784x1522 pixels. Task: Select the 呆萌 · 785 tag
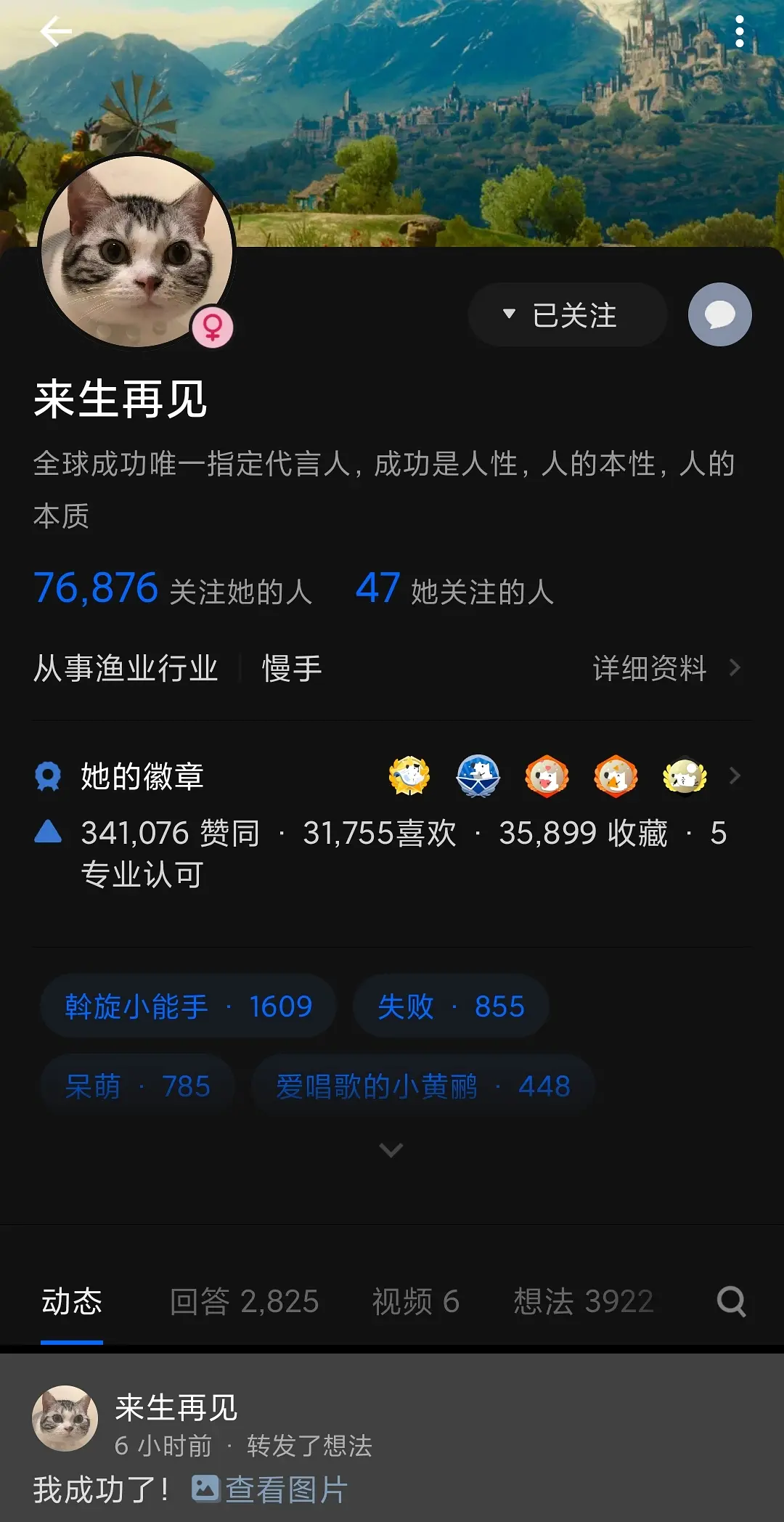click(x=137, y=1086)
